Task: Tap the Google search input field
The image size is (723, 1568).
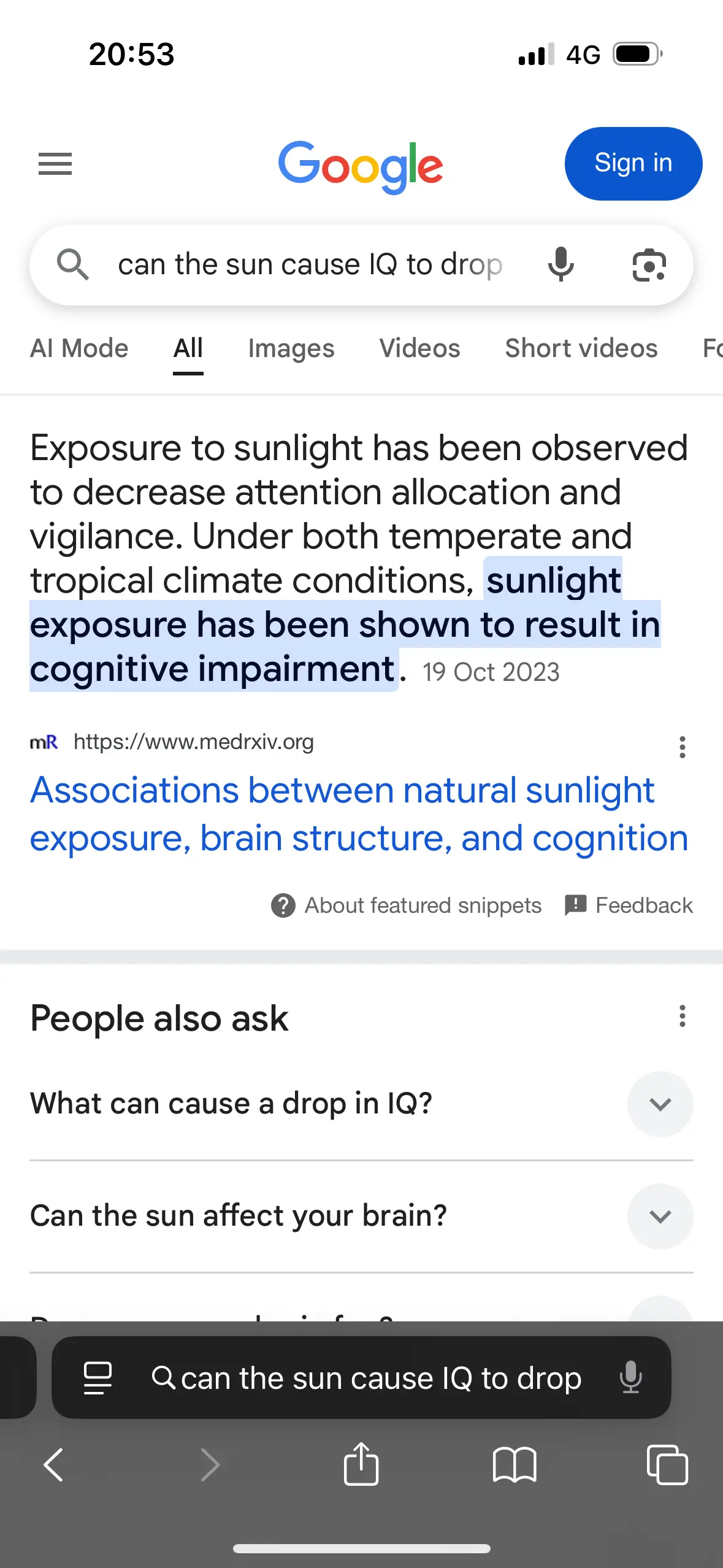Action: [310, 265]
